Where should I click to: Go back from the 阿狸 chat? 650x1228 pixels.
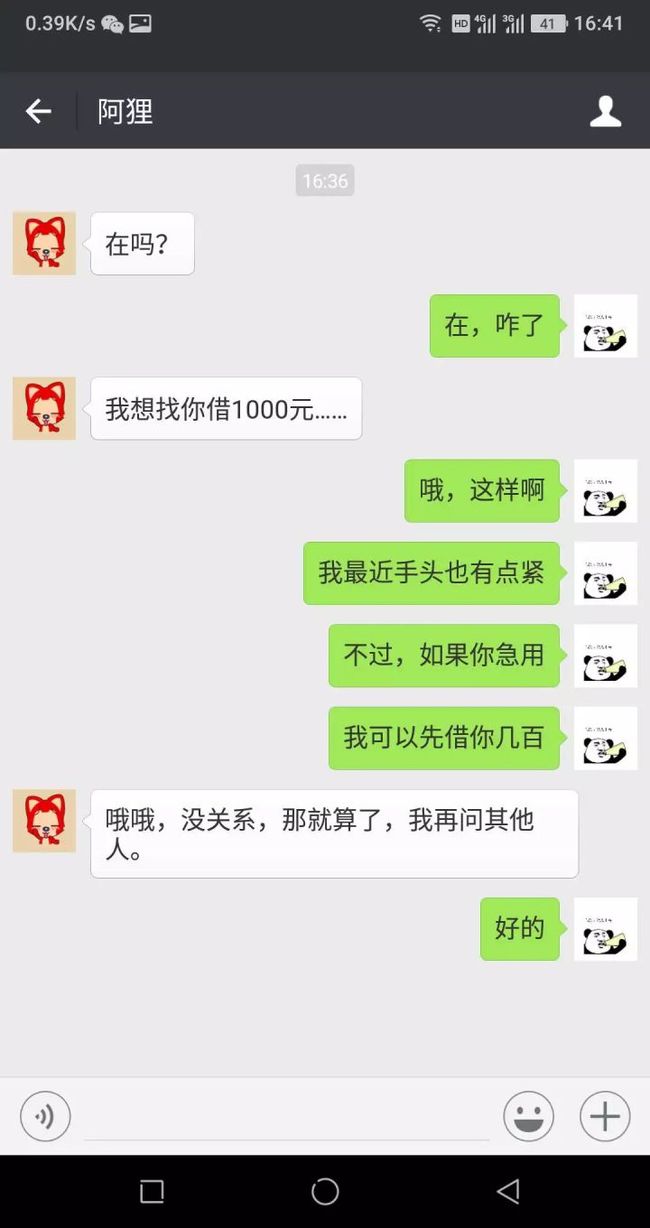click(x=38, y=111)
